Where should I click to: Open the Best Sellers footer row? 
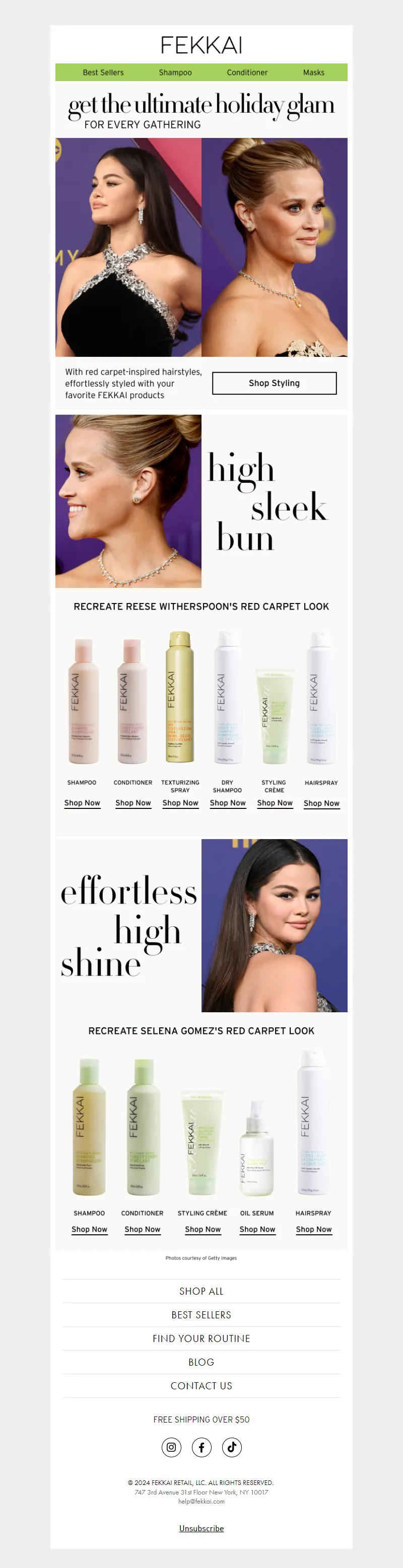[x=201, y=1315]
